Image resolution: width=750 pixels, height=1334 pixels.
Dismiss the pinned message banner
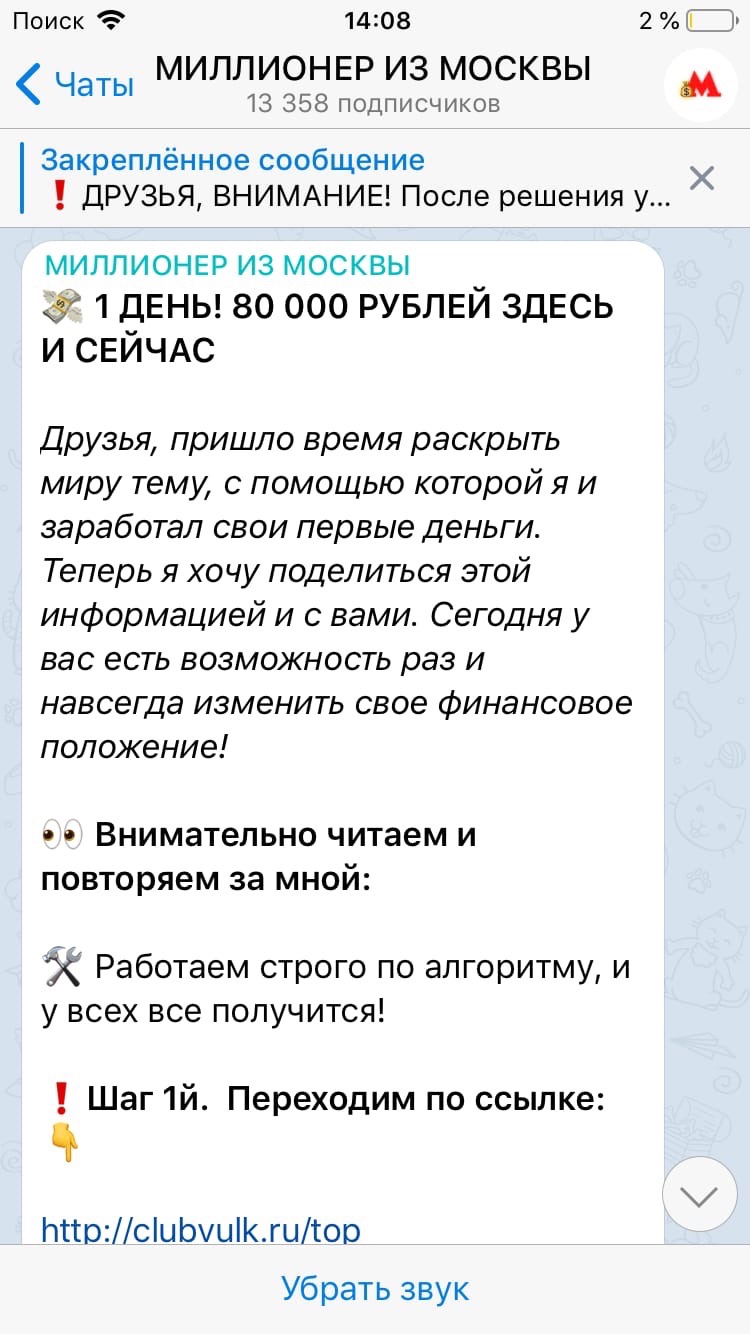click(x=702, y=178)
